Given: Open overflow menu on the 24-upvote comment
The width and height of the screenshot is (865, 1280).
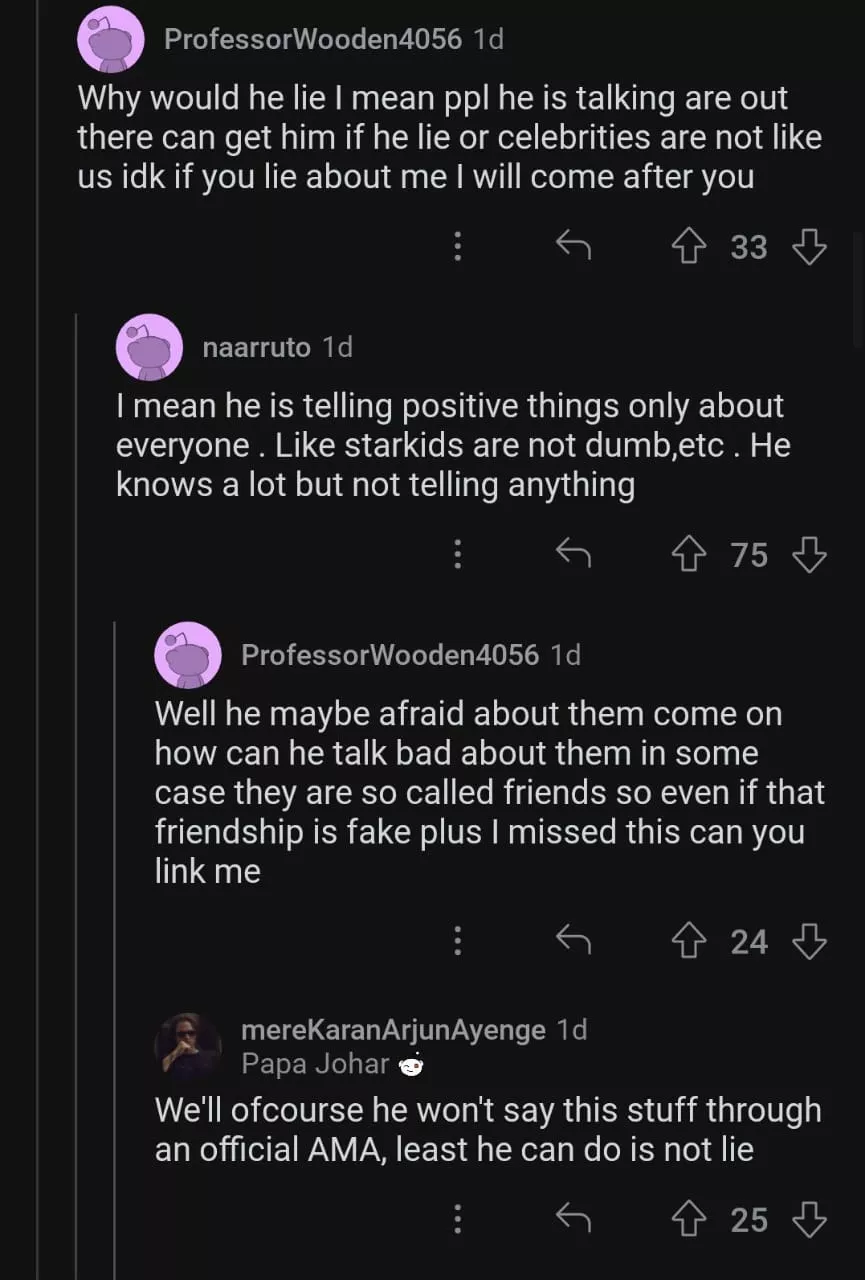Looking at the screenshot, I should click(x=457, y=941).
